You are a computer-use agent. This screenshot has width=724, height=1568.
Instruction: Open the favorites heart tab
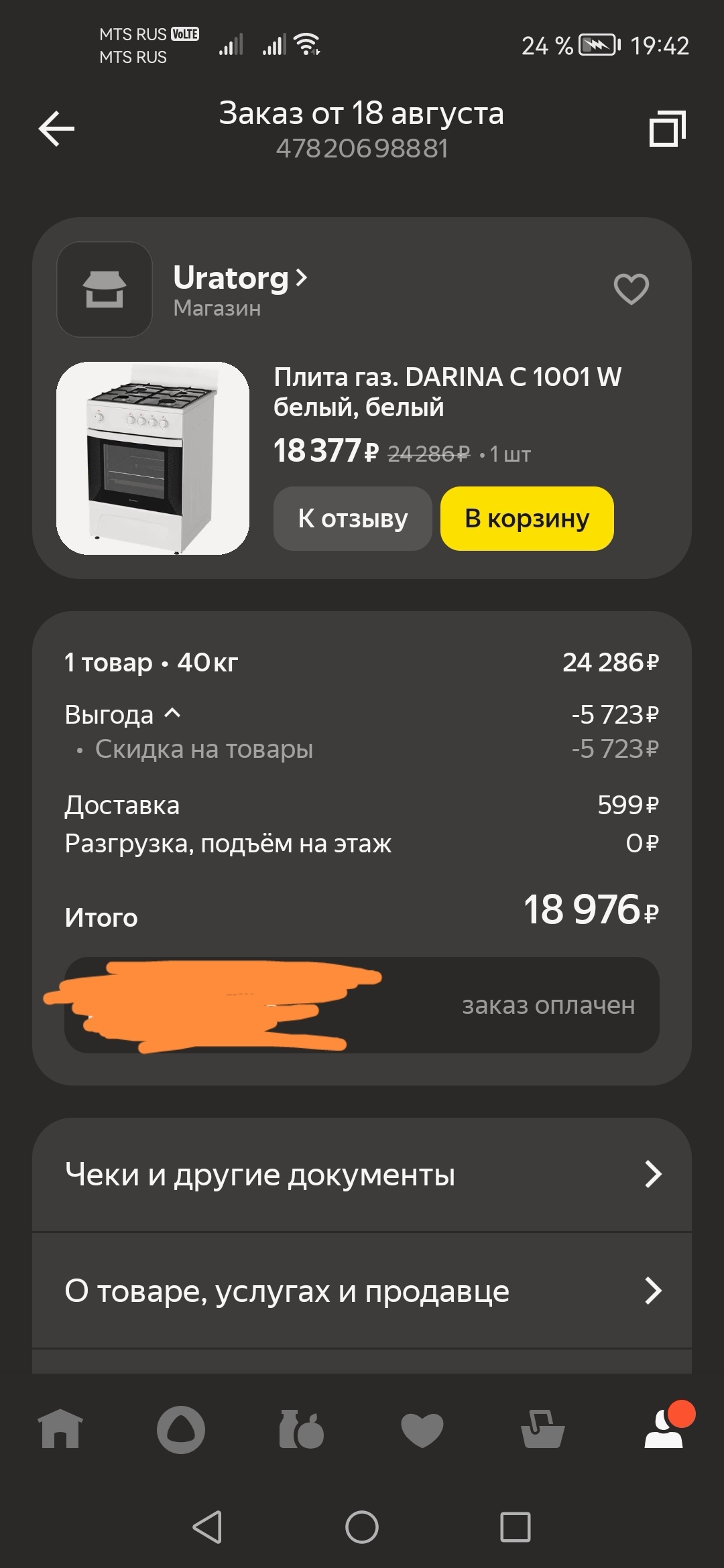[x=422, y=1429]
